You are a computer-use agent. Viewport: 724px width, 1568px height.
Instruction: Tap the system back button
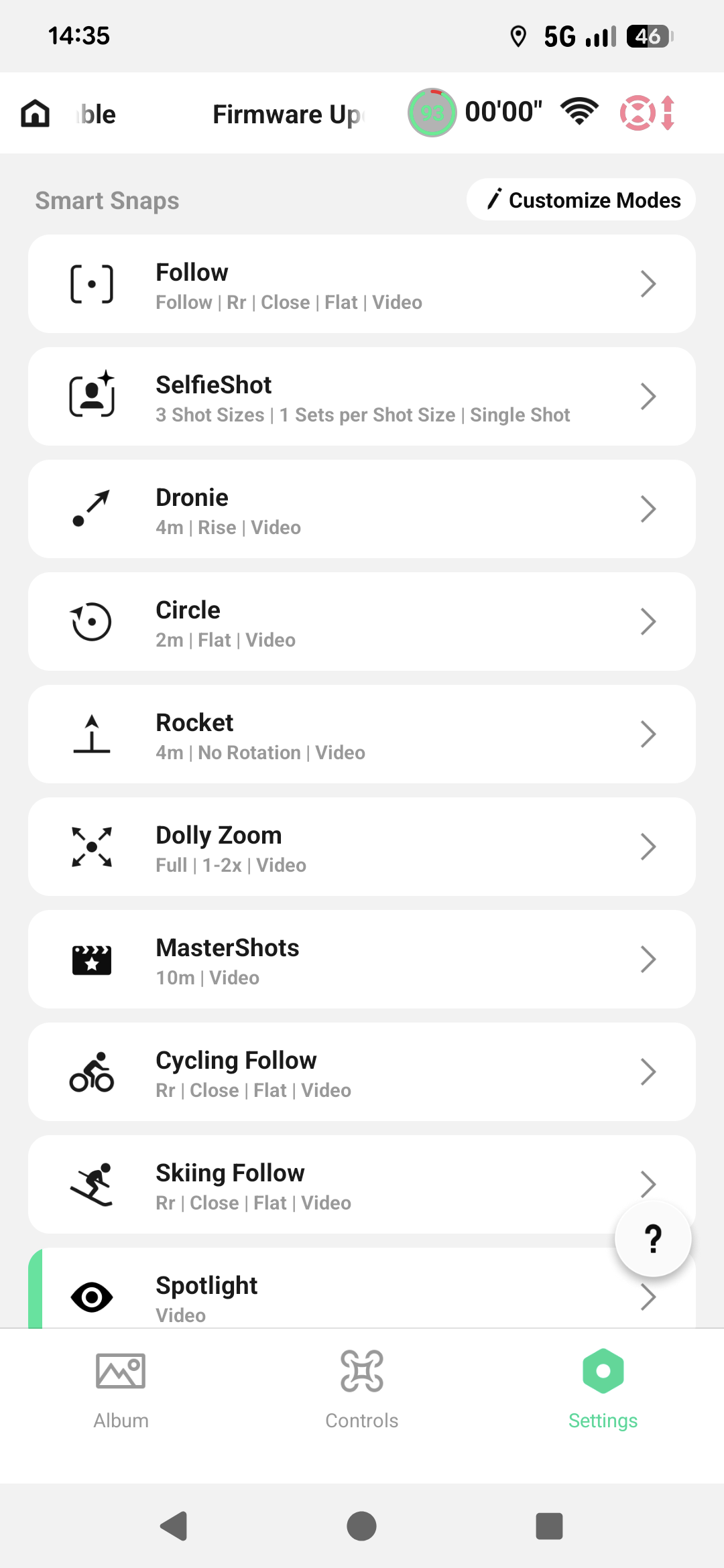[174, 1526]
